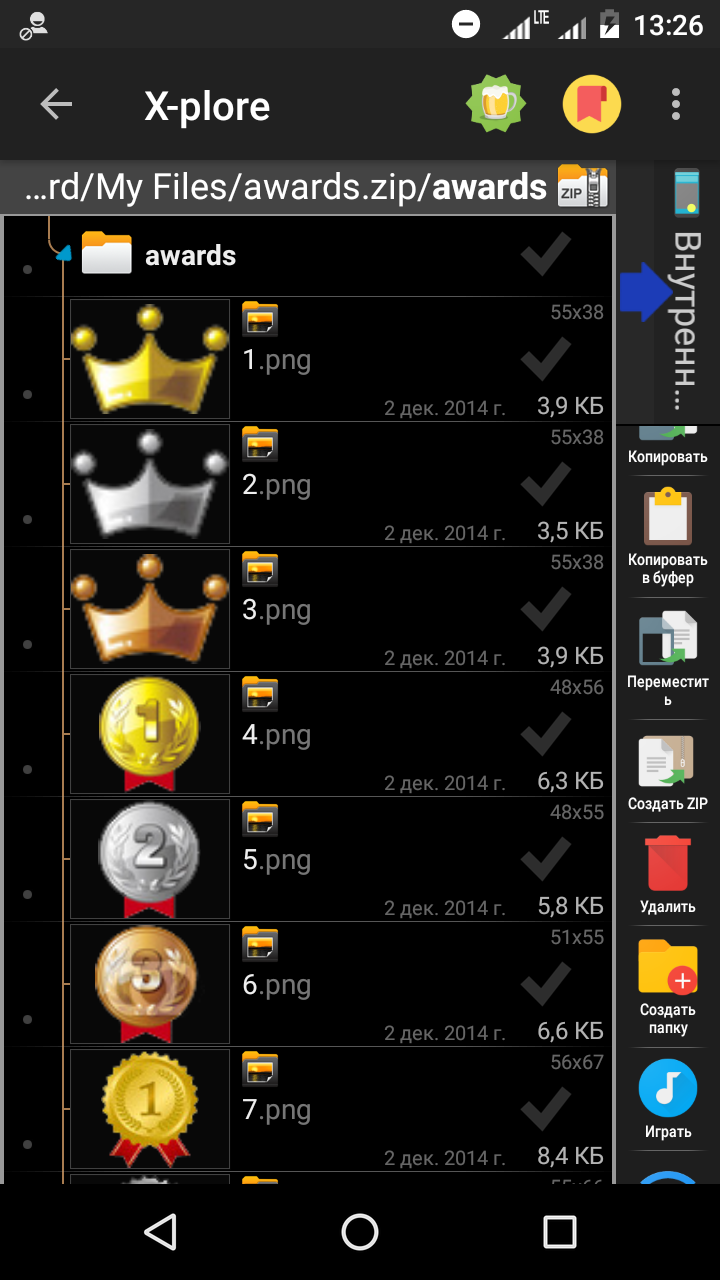This screenshot has height=1280, width=720.
Task: Tap Создать ZIP button
Action: (667, 772)
